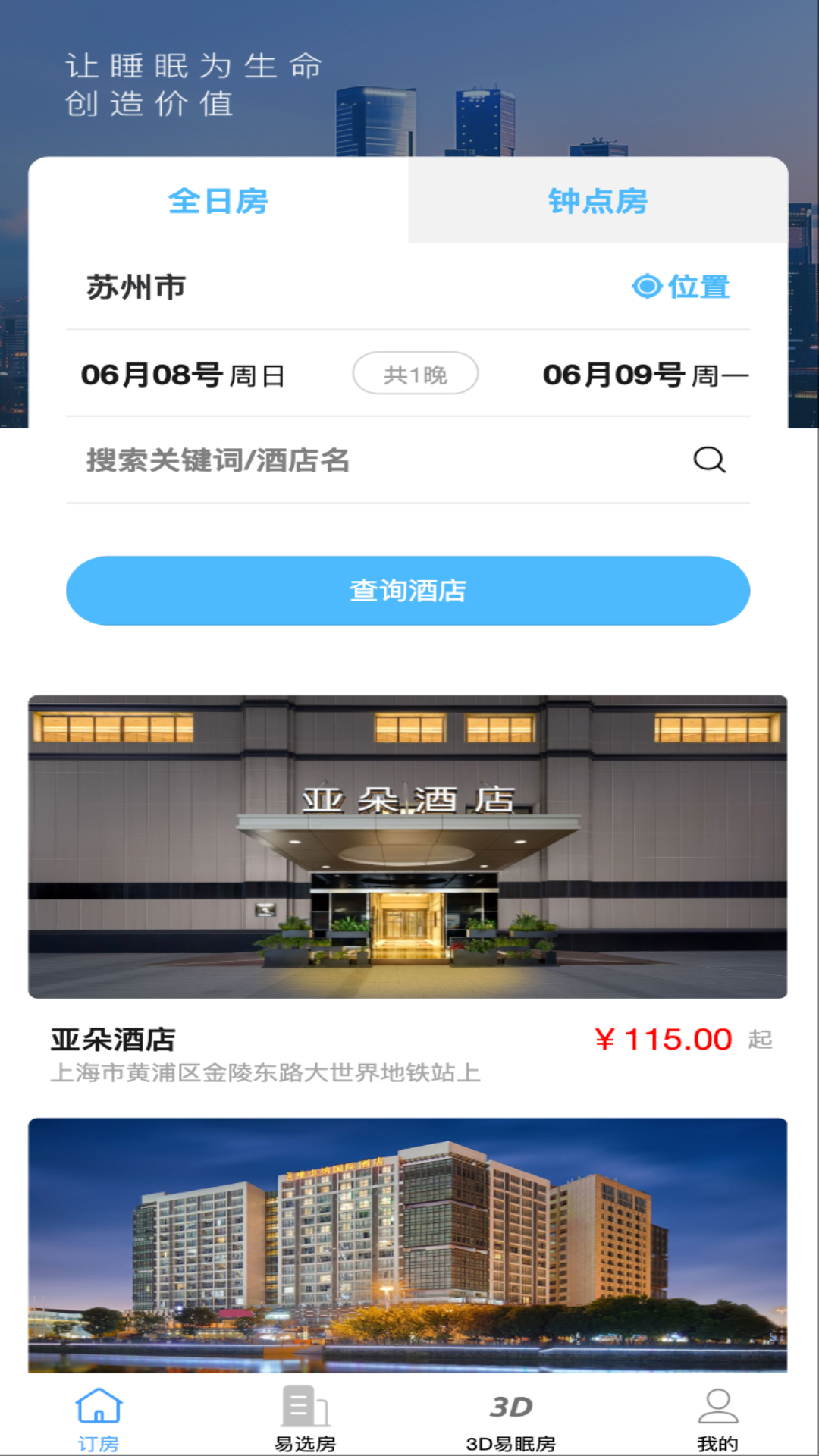Enable location services via 位置 control
This screenshot has height=1456, width=819.
682,287
